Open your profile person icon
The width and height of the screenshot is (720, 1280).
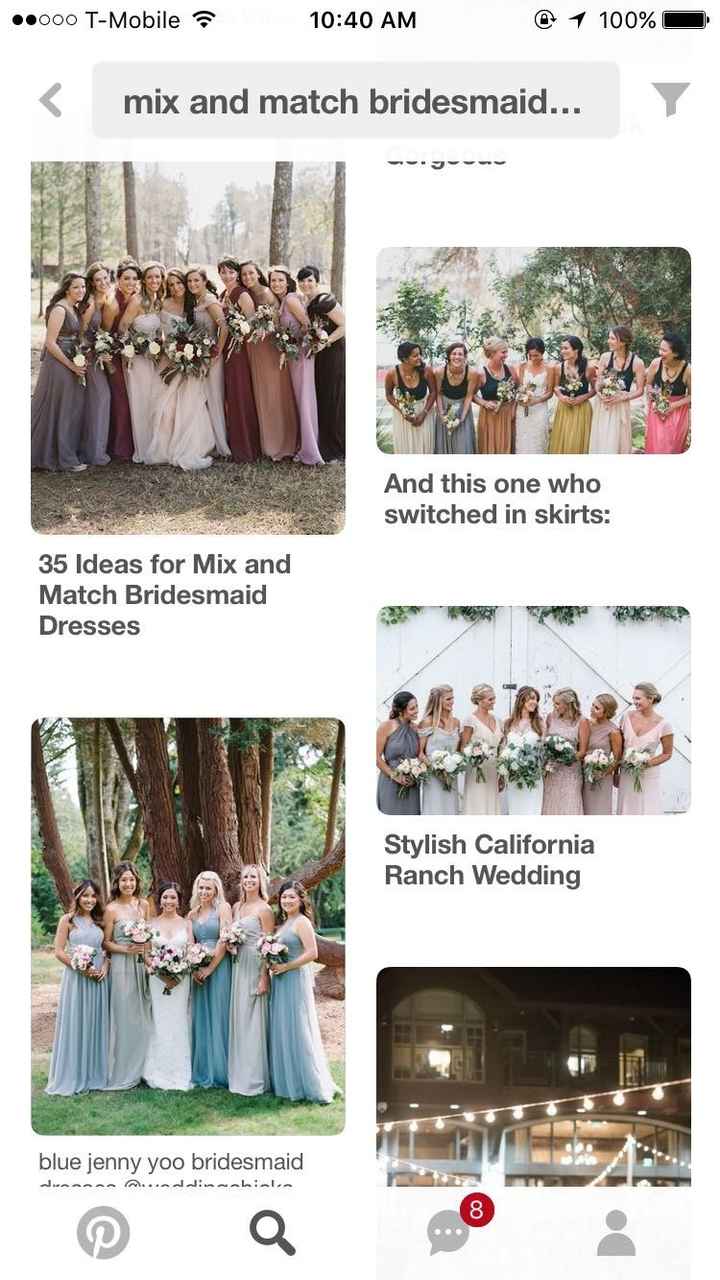click(617, 1232)
